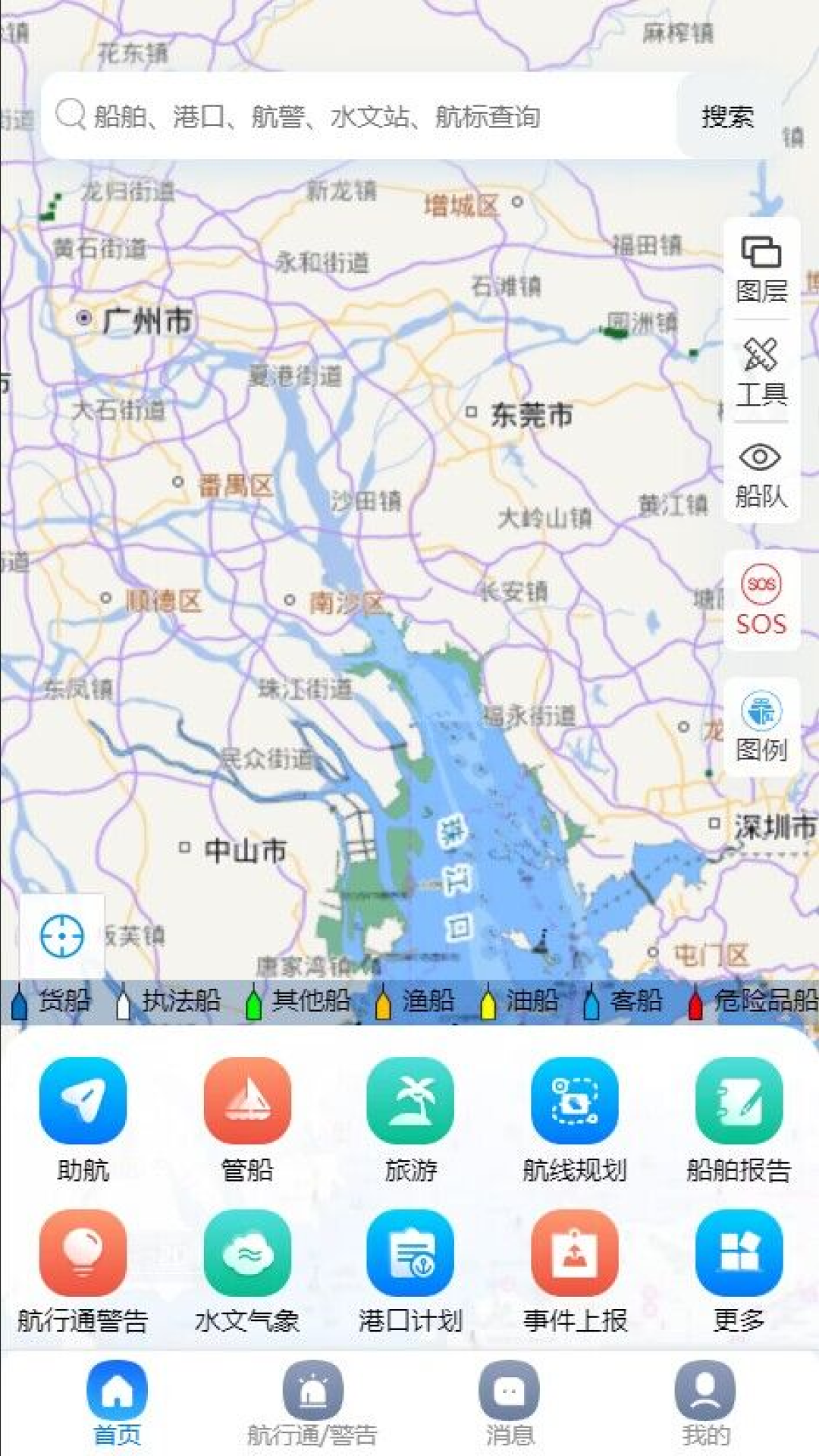Tap the 搜索 search button
Viewport: 819px width, 1456px height.
click(x=727, y=116)
